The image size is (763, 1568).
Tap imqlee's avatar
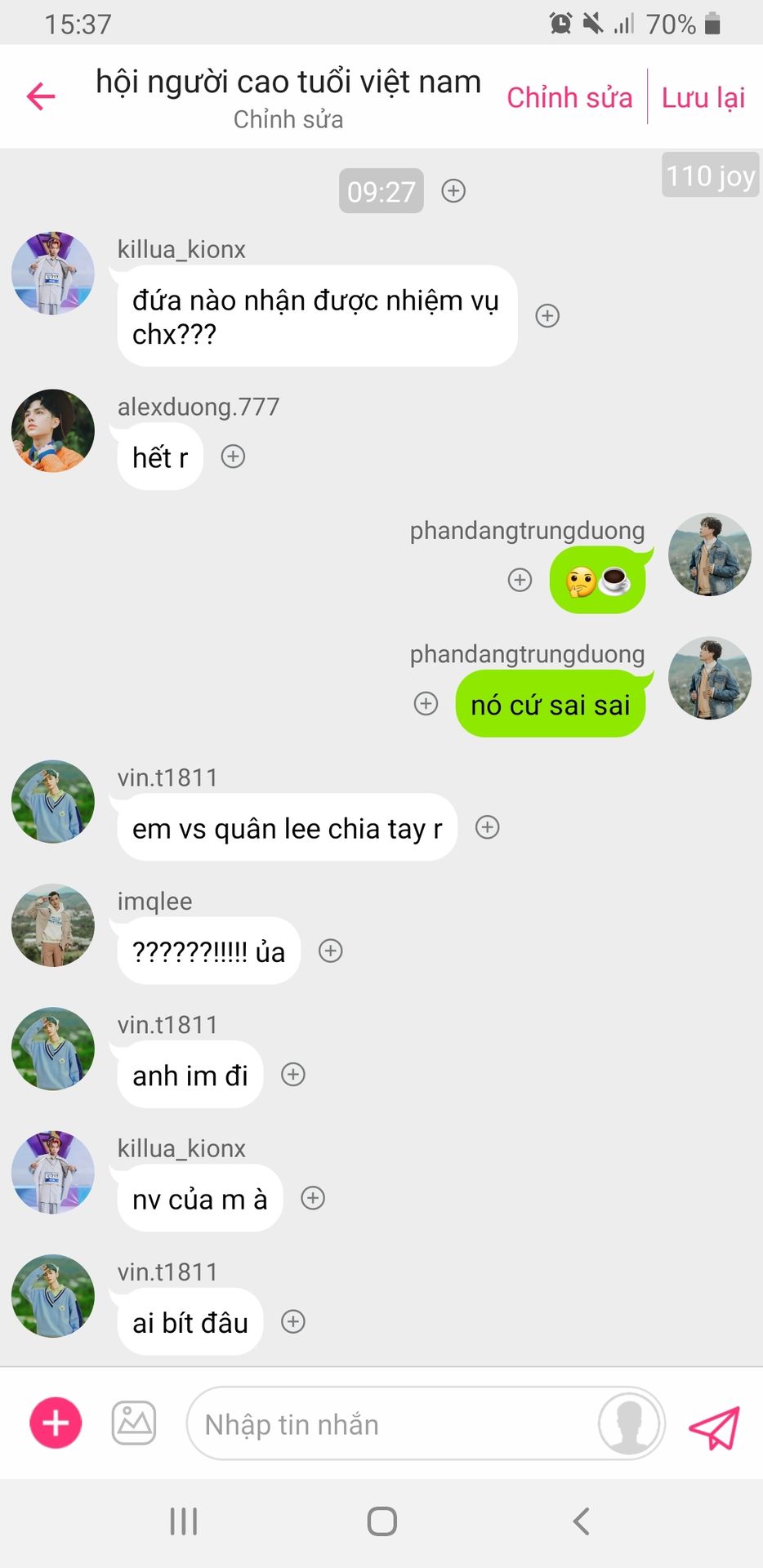click(53, 925)
